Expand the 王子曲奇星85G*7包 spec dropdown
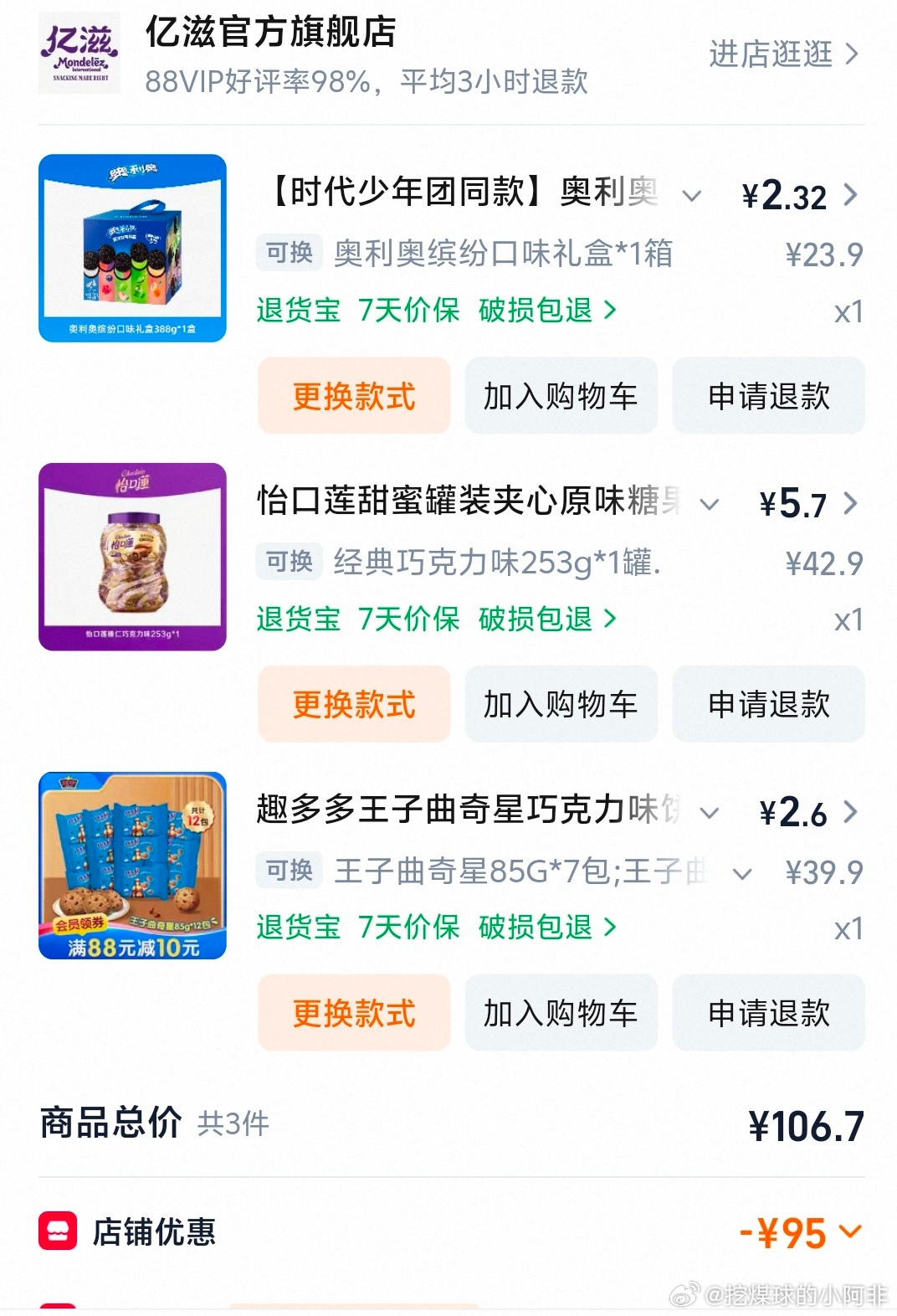Viewport: 897px width, 1316px height. [x=741, y=874]
